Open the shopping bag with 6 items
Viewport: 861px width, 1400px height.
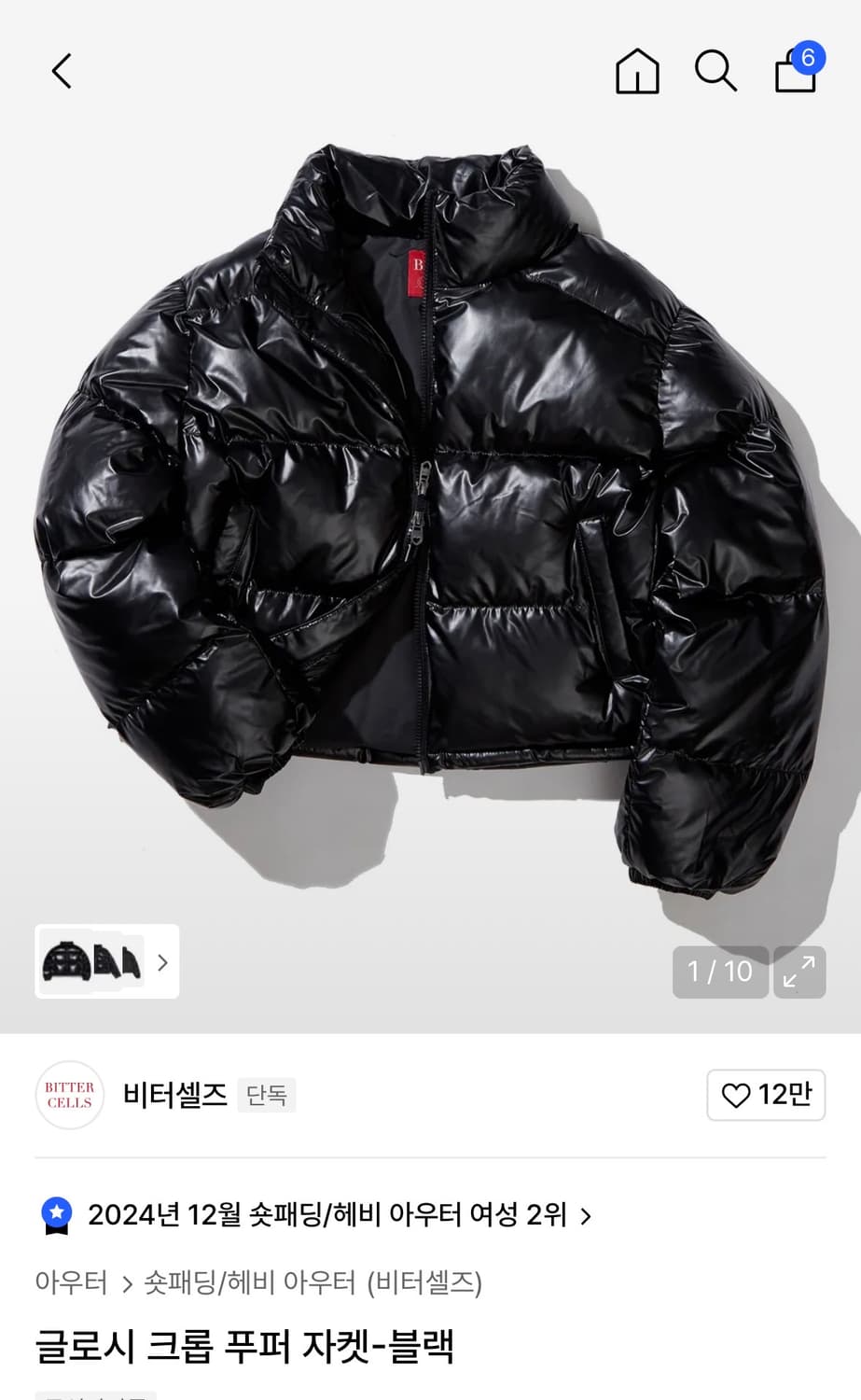click(794, 75)
